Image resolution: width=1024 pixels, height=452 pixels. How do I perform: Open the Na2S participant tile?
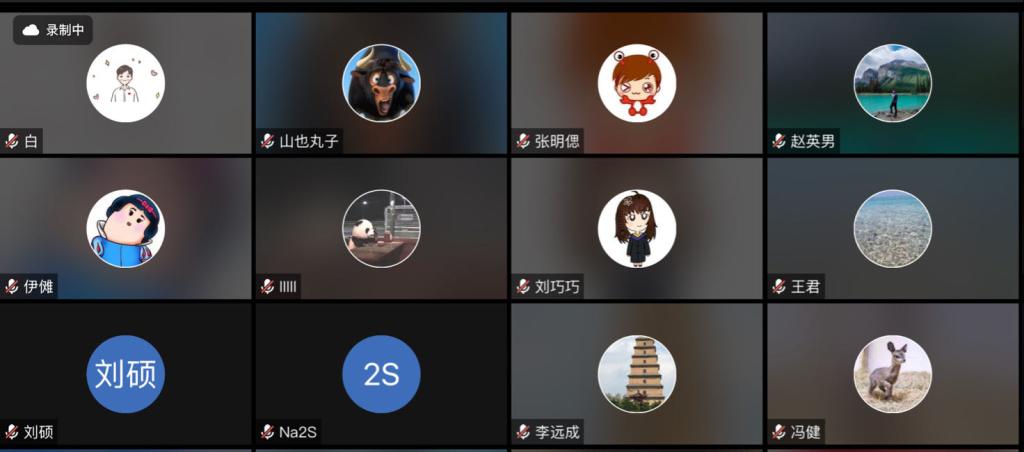(381, 374)
